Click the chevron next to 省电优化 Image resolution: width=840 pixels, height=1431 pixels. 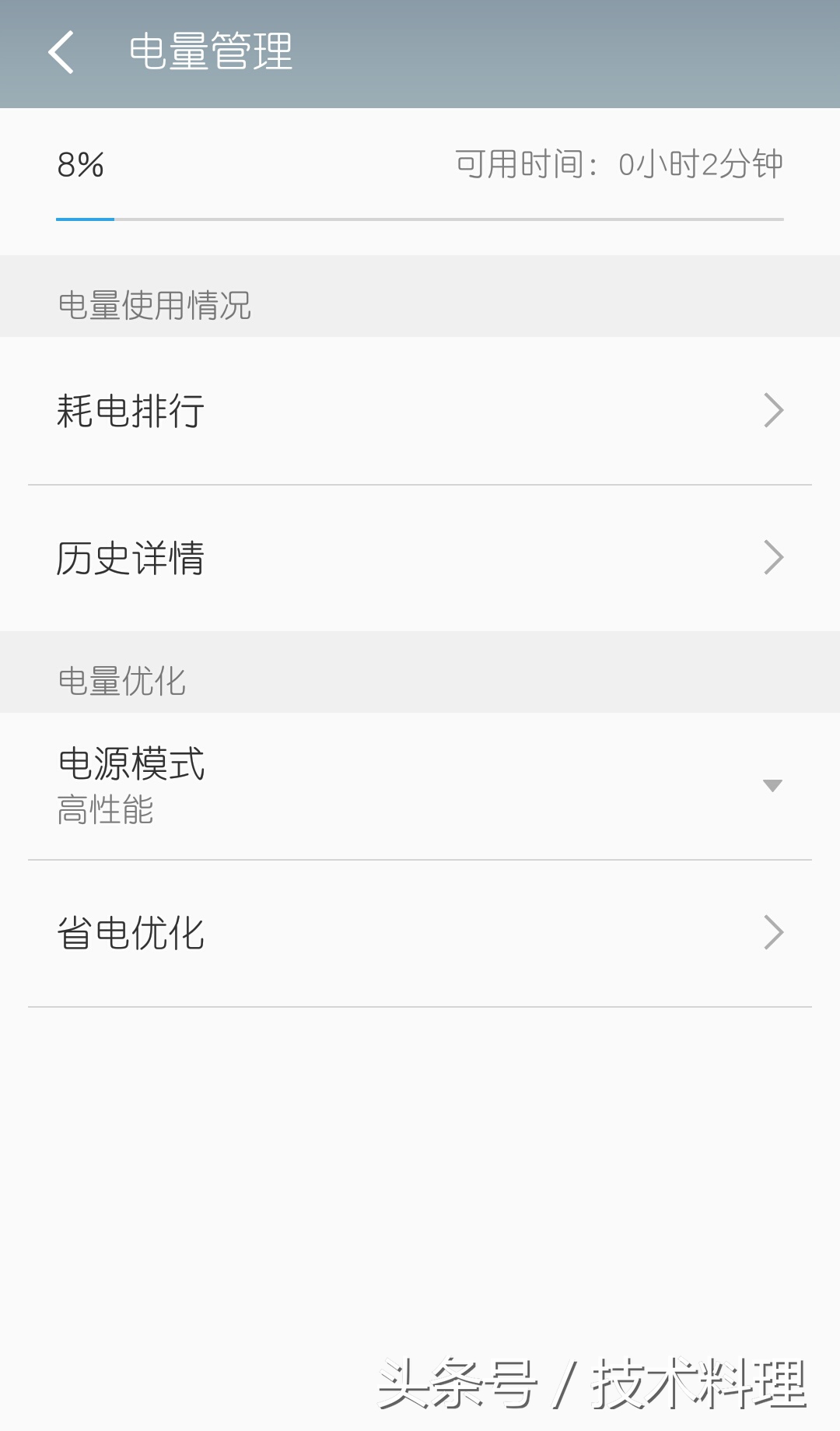pos(772,931)
